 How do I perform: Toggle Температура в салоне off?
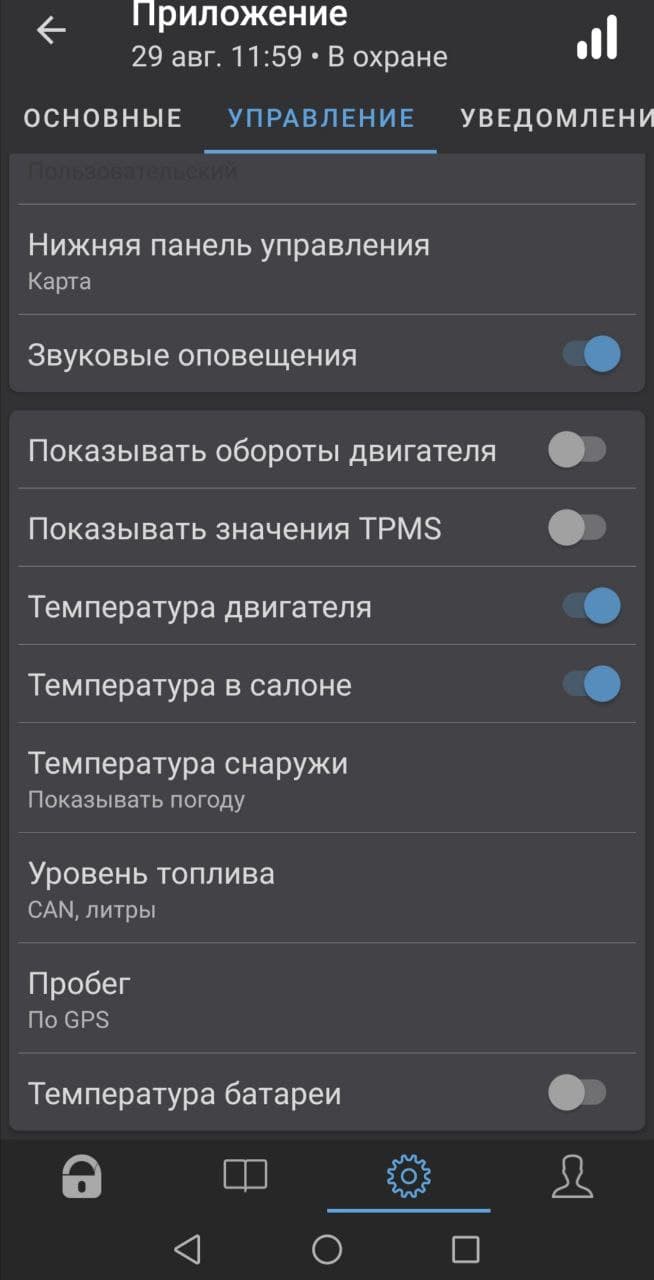(x=591, y=684)
